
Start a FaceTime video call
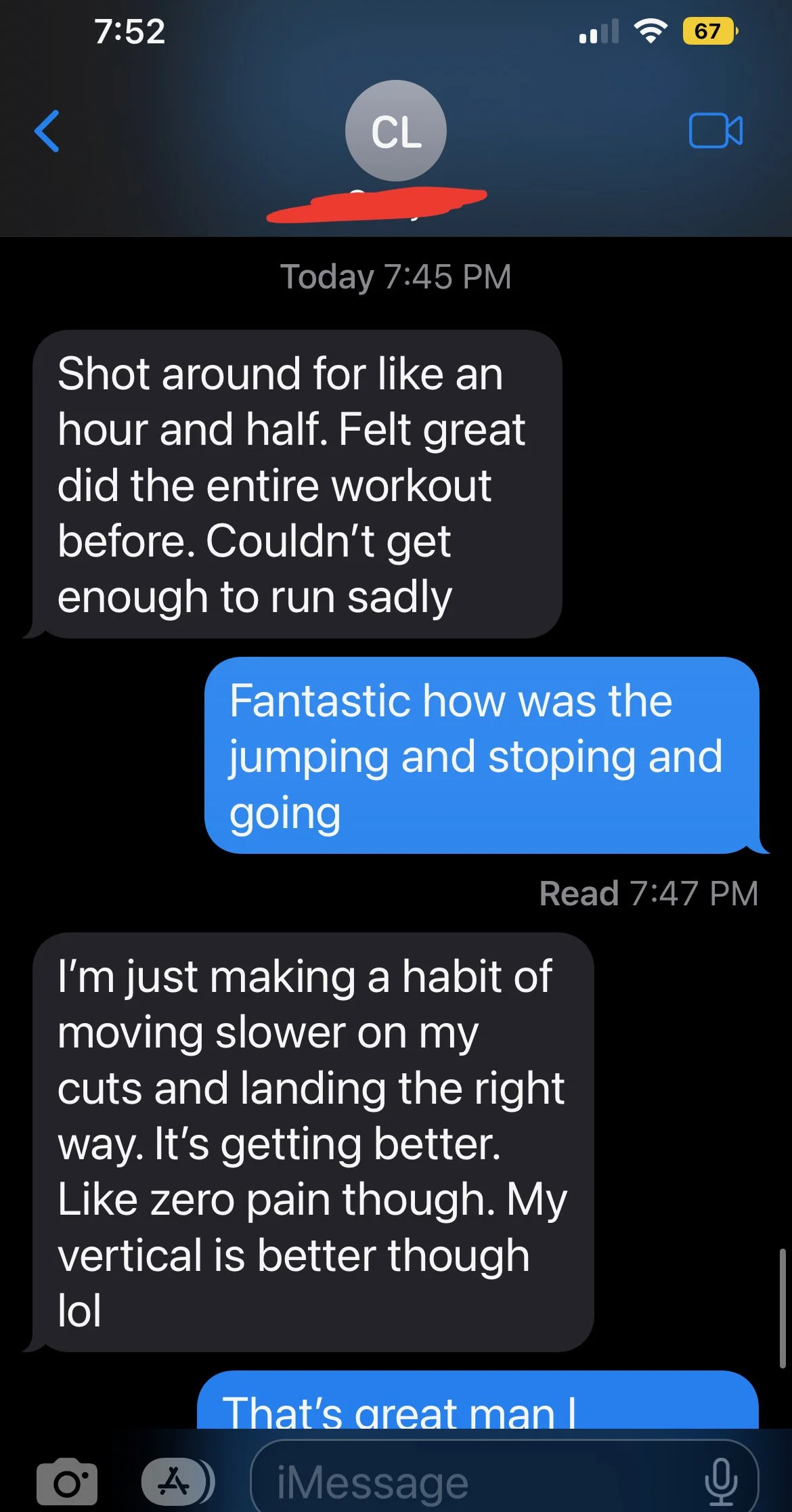(x=716, y=131)
